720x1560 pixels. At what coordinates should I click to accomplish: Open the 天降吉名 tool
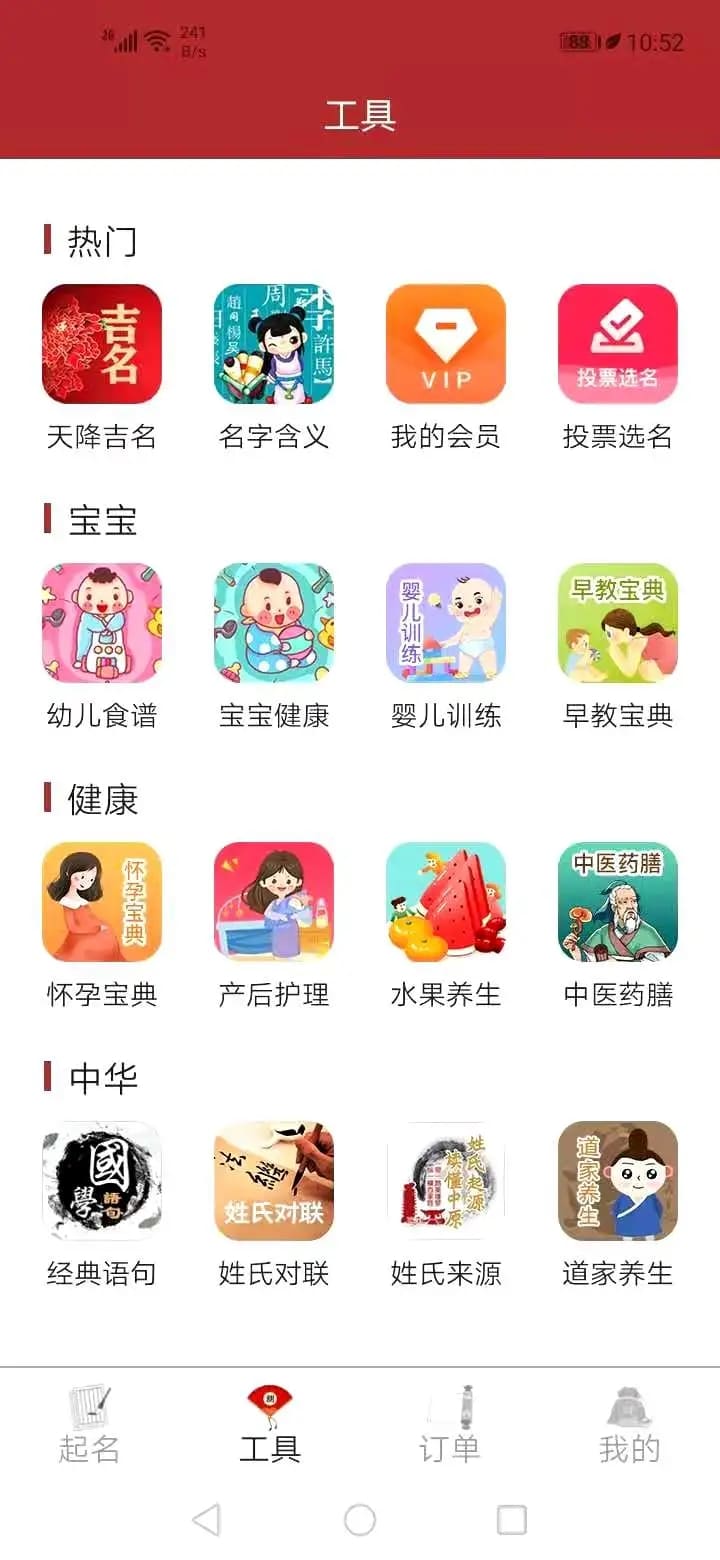[x=103, y=343]
